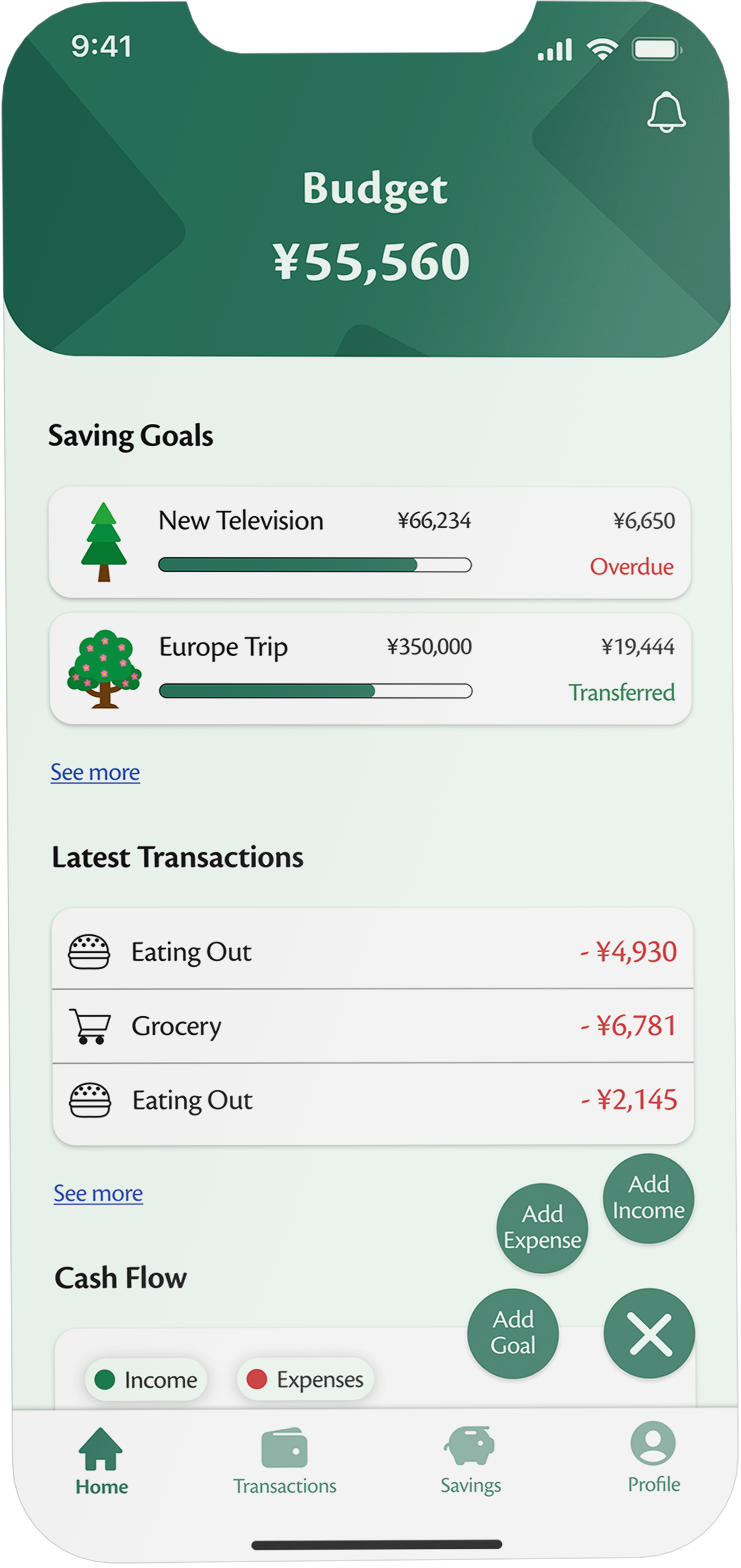Image resolution: width=741 pixels, height=1568 pixels.
Task: Go to the Home tab
Action: coord(101,1461)
